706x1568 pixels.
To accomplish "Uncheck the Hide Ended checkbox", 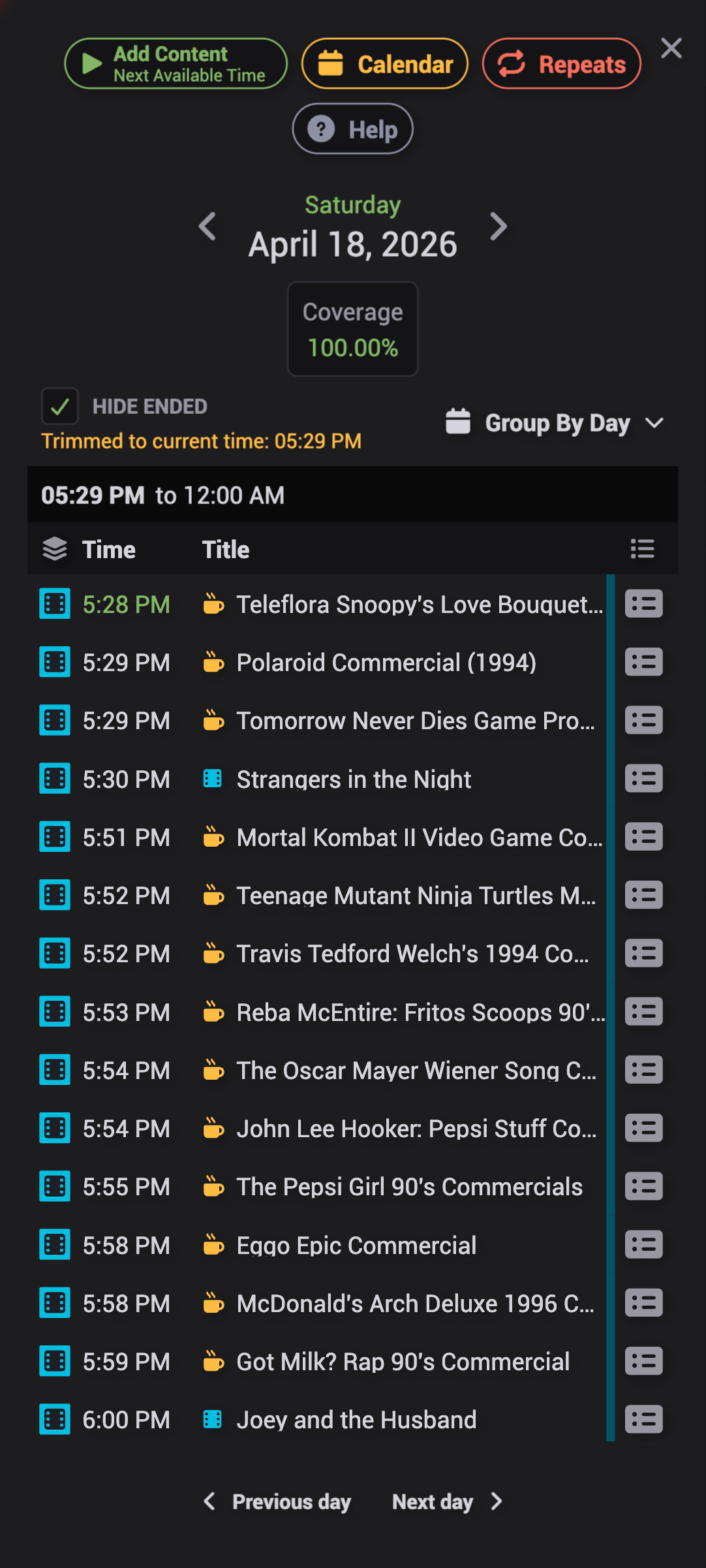I will click(x=60, y=407).
